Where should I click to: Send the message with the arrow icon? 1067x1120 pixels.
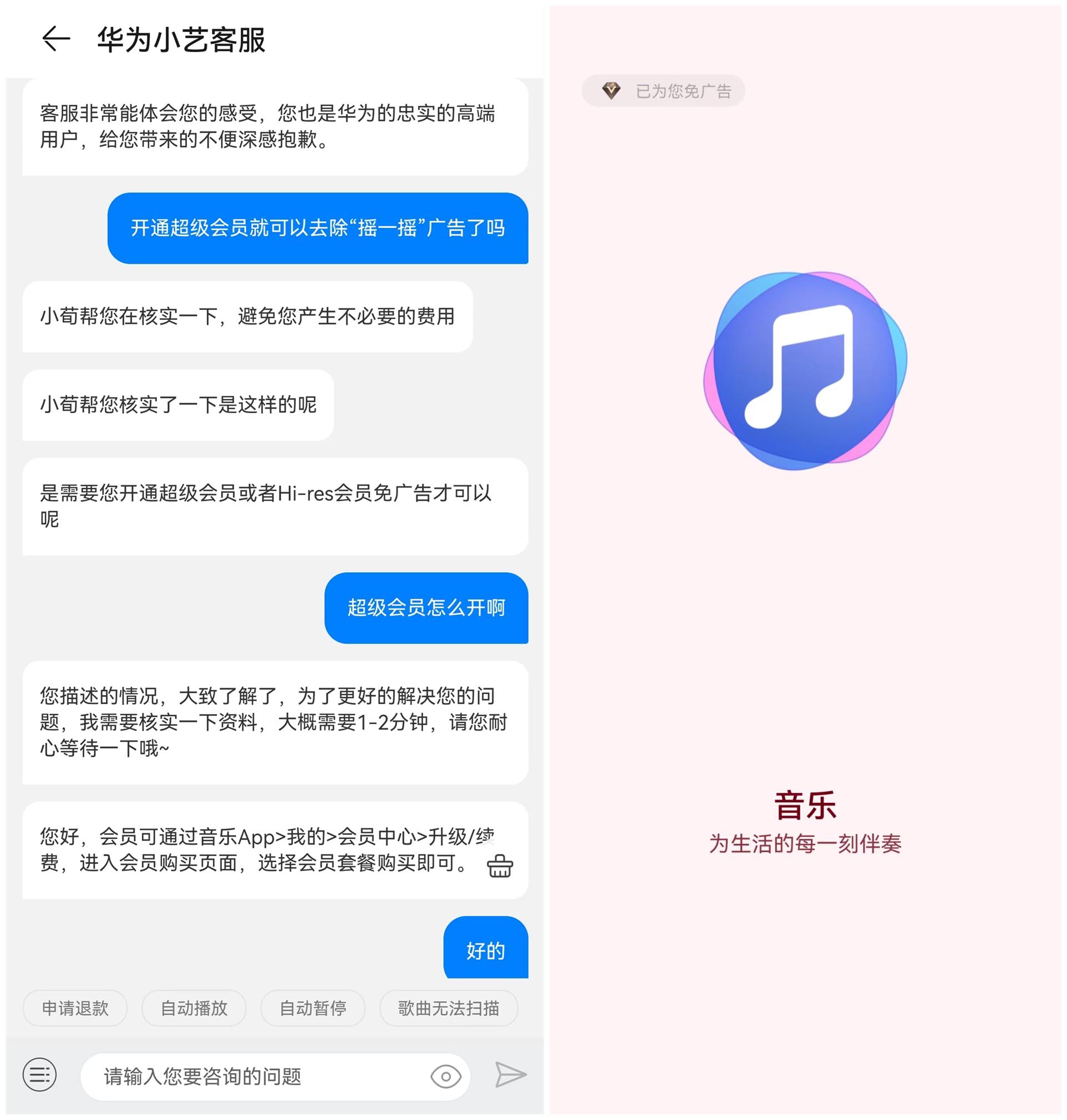[510, 1075]
